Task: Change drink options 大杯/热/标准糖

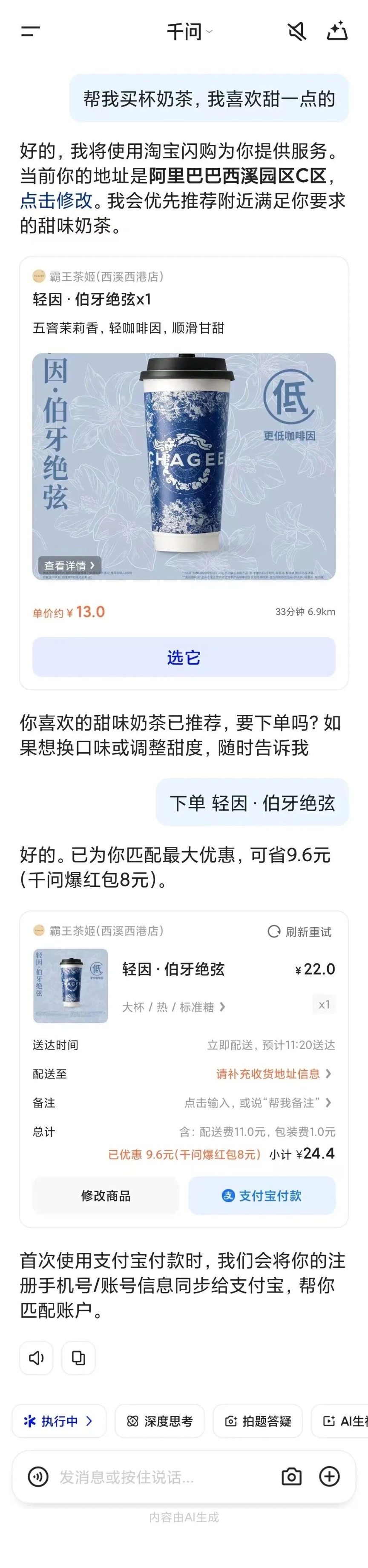Action: pyautogui.click(x=174, y=1007)
